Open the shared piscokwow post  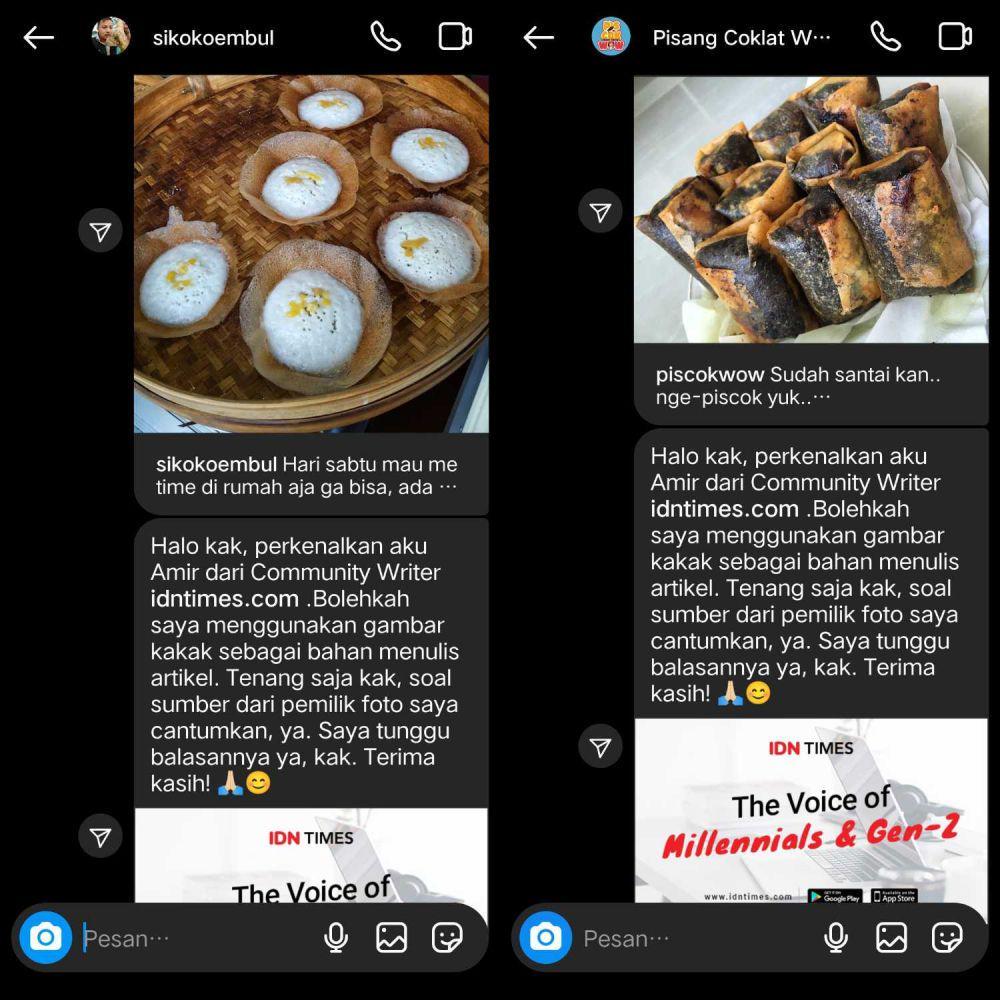click(811, 210)
